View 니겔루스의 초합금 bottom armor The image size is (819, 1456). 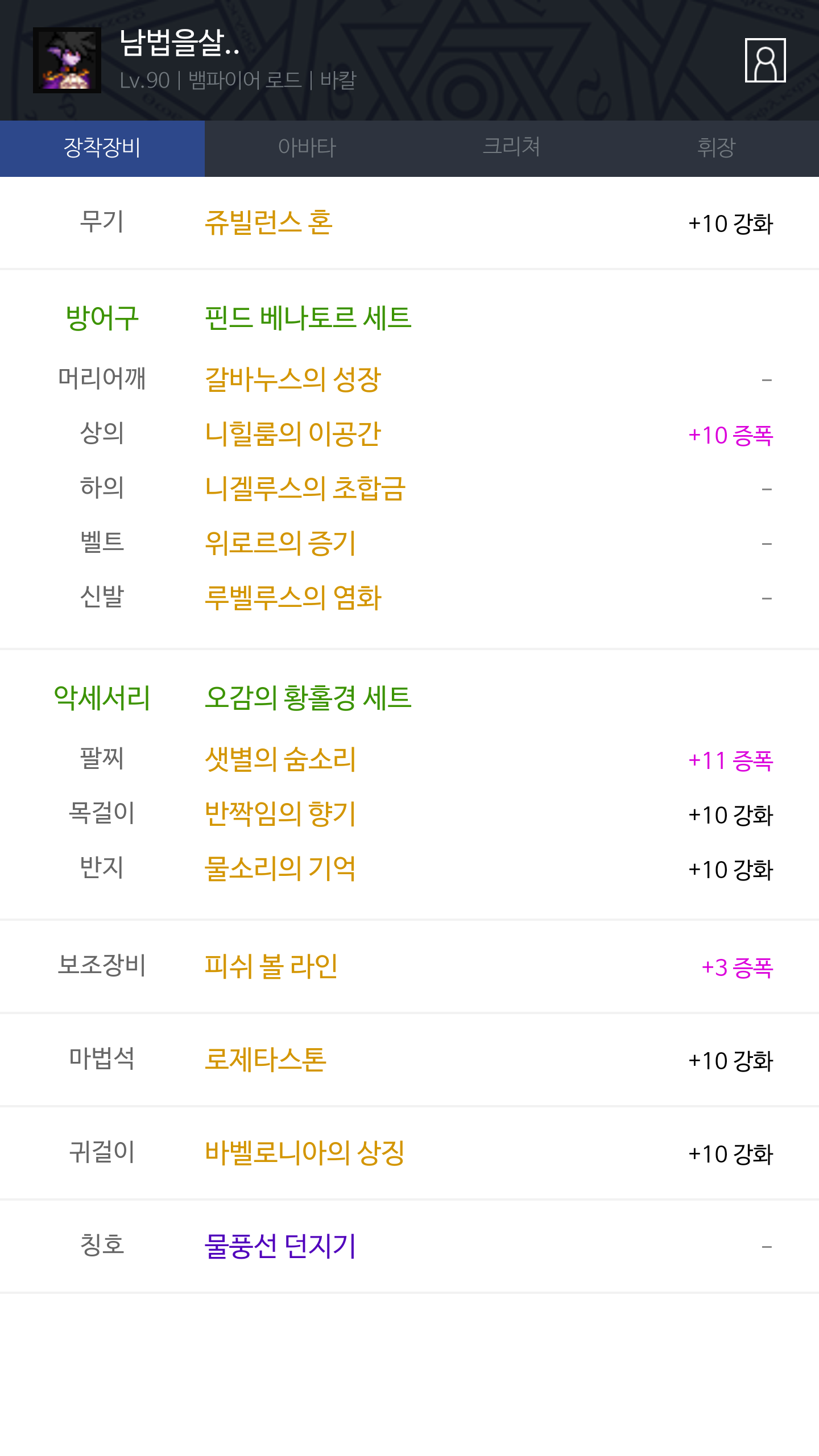pos(305,489)
